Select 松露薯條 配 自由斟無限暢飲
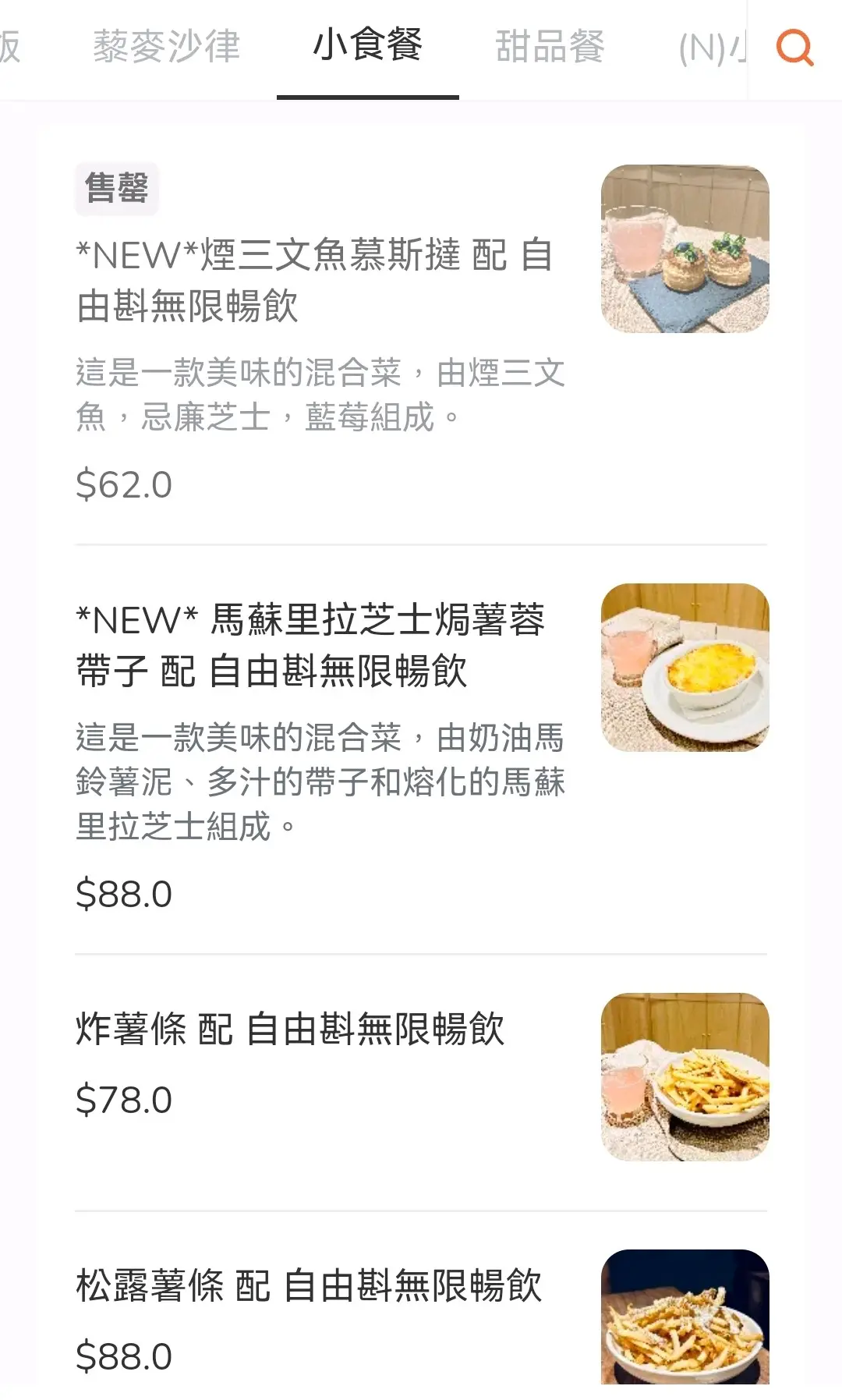The height and width of the screenshot is (1400, 842). click(309, 1285)
